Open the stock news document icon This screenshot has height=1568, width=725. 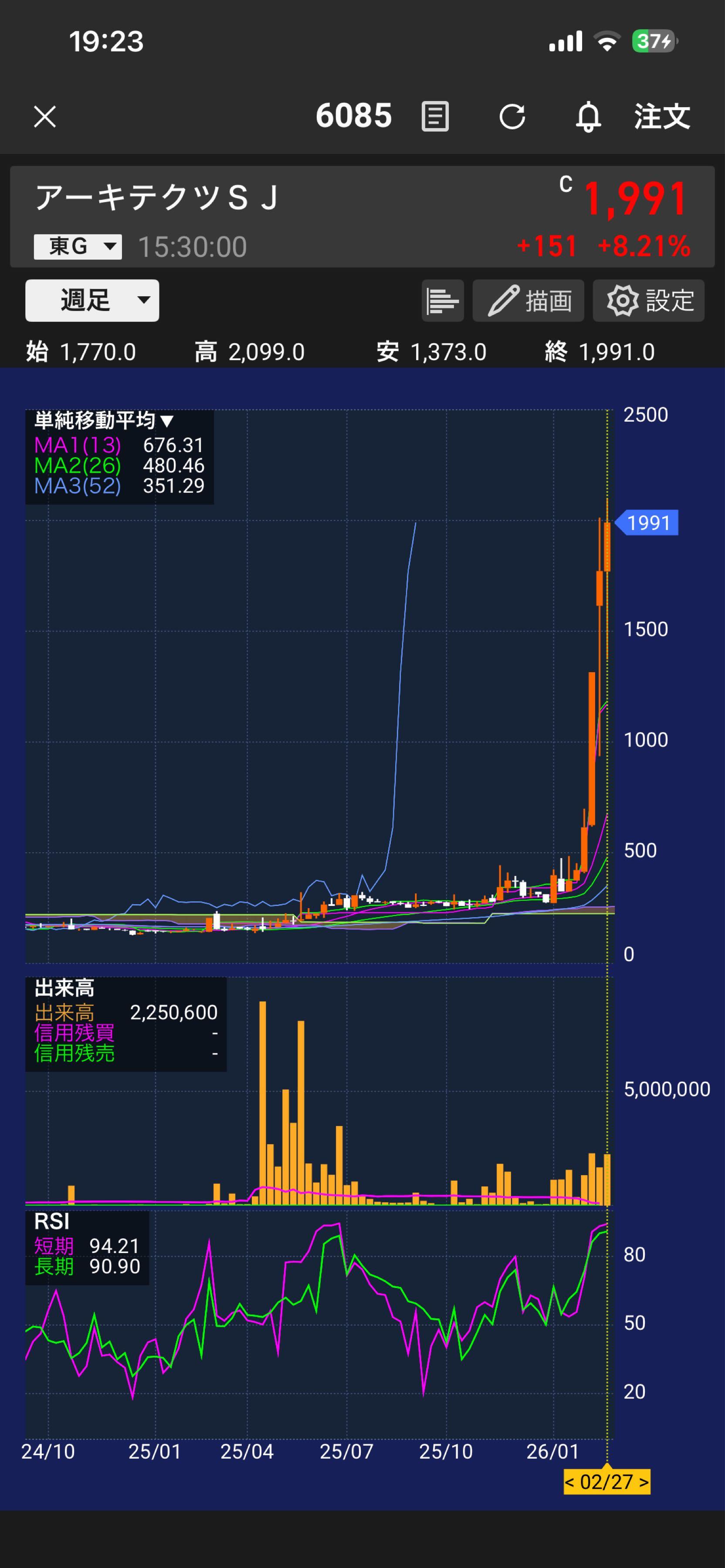(x=435, y=116)
